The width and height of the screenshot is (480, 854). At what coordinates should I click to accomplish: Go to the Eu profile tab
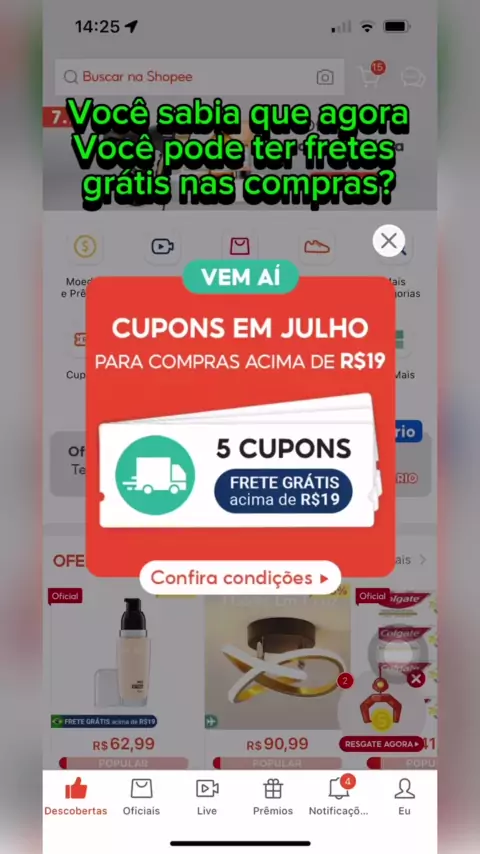404,796
